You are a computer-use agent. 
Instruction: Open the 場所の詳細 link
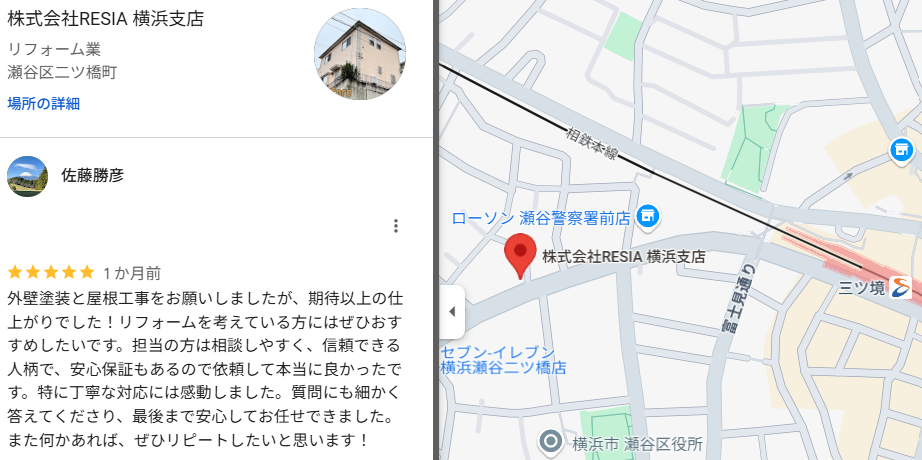point(43,104)
